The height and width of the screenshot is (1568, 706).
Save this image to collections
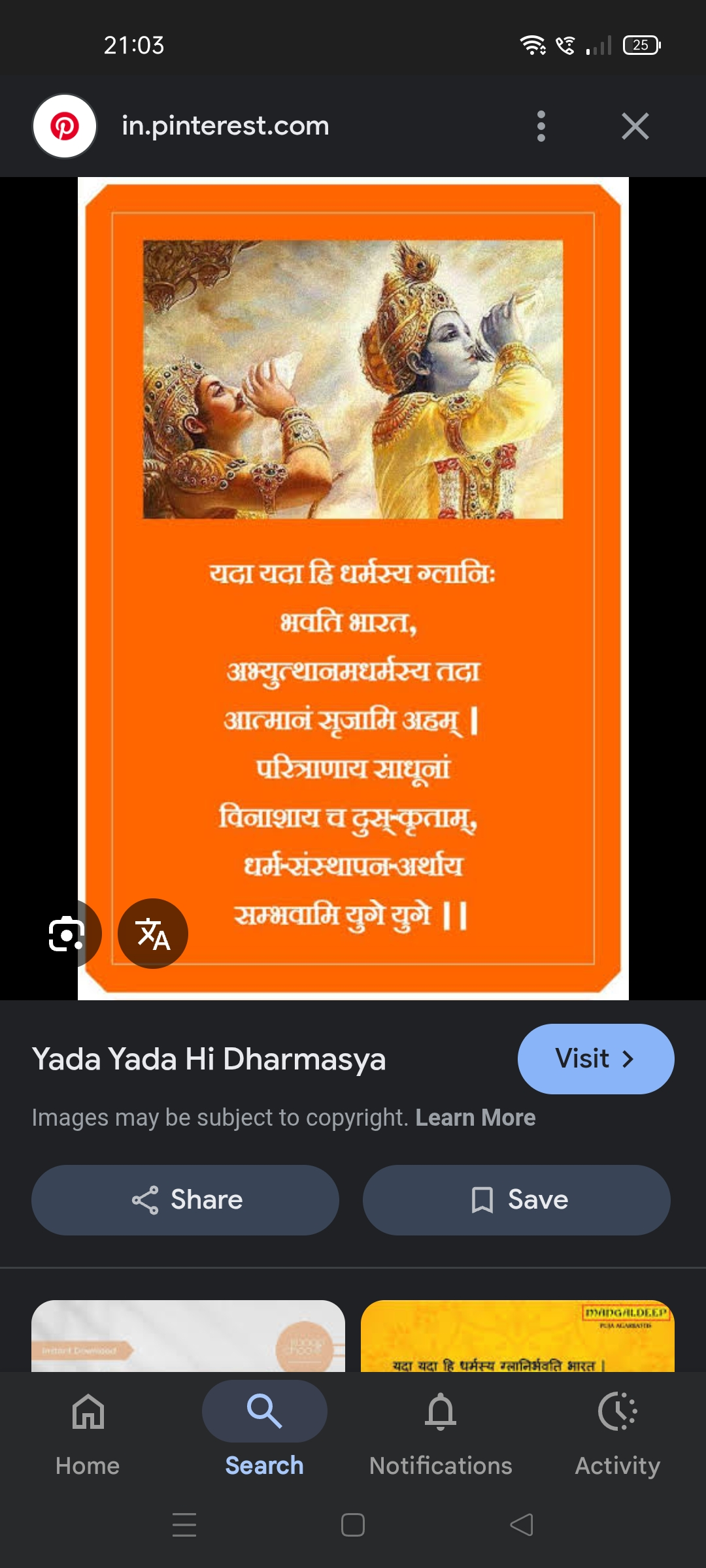point(516,1200)
